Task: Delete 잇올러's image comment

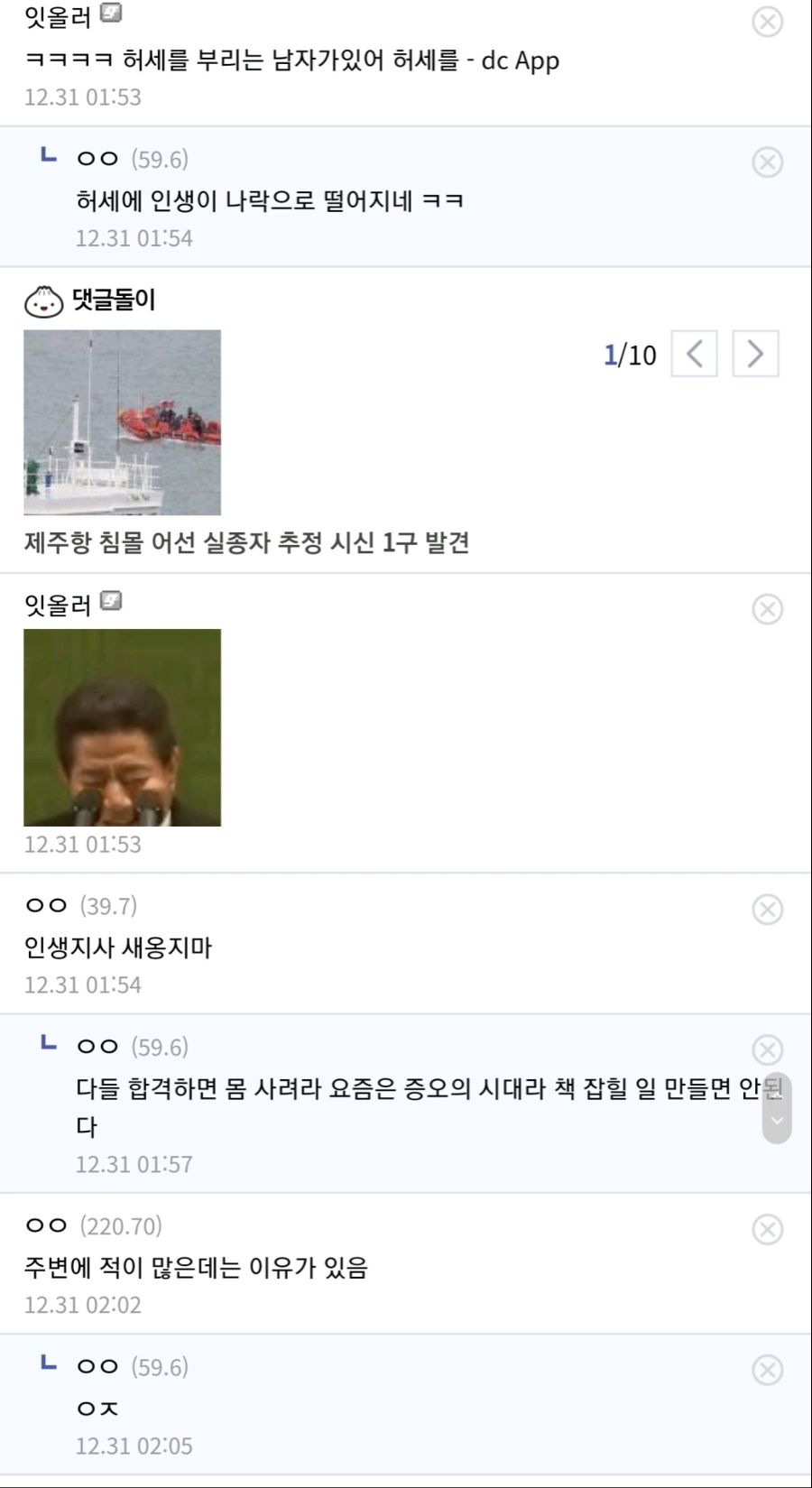Action: (767, 609)
